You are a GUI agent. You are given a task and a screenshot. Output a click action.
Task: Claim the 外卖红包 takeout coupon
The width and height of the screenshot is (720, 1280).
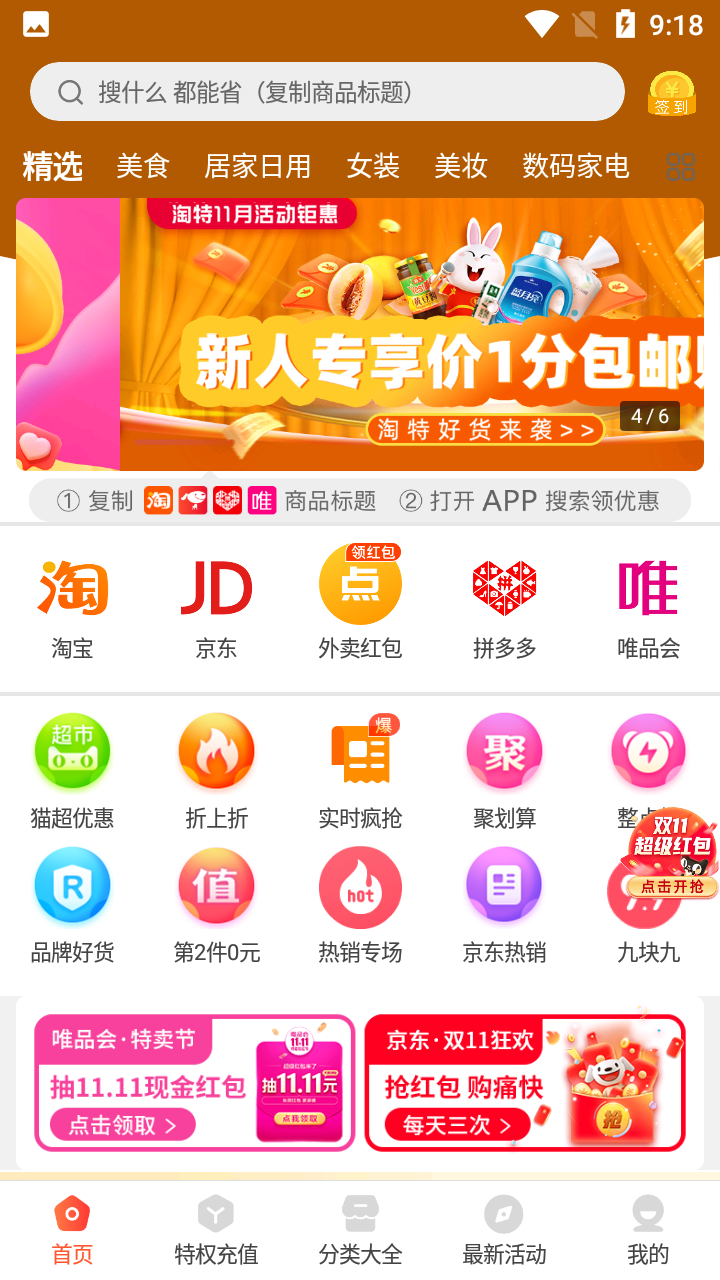point(360,606)
